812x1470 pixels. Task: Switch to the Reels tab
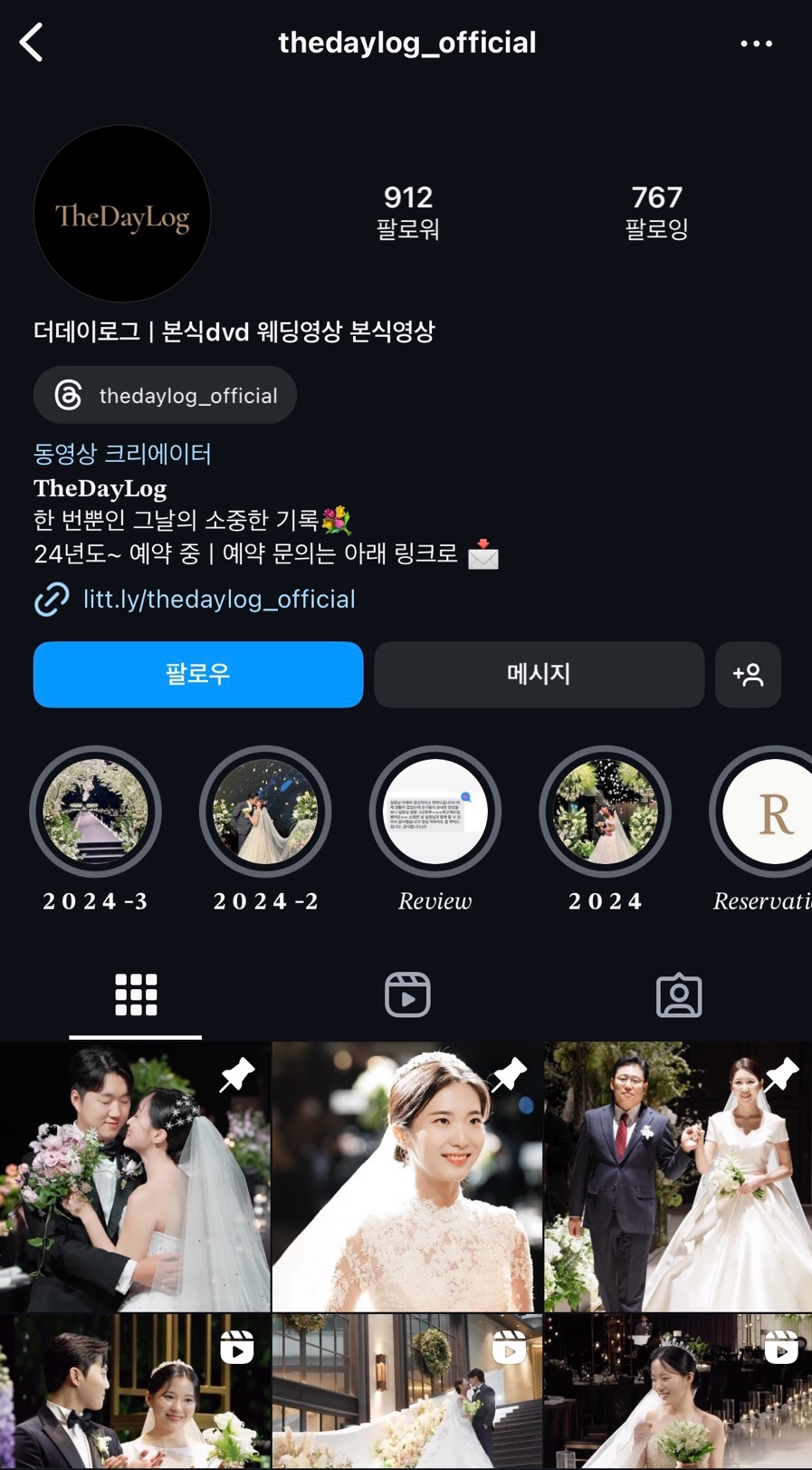point(407,994)
